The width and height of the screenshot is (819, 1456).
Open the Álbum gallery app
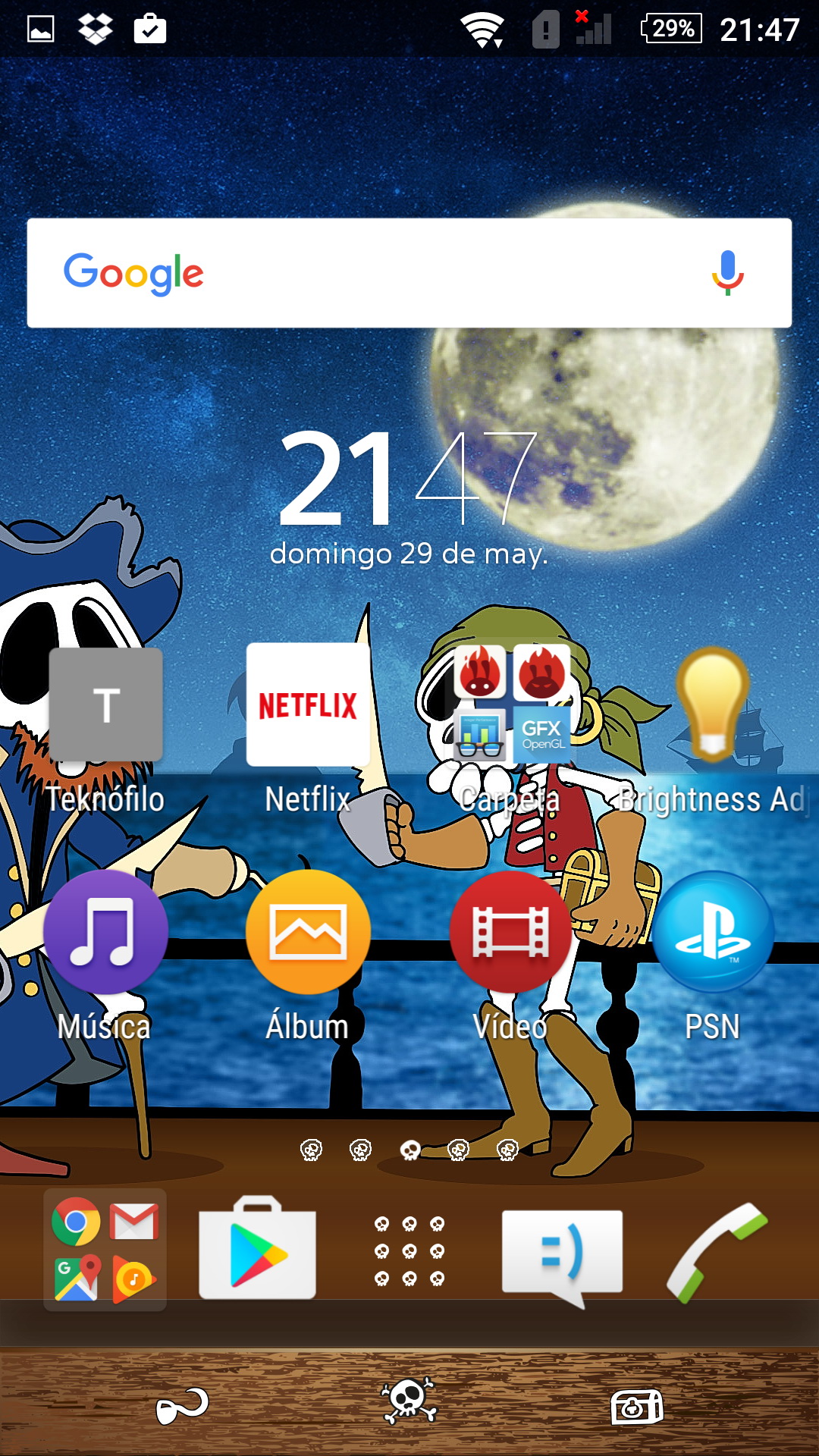[308, 931]
